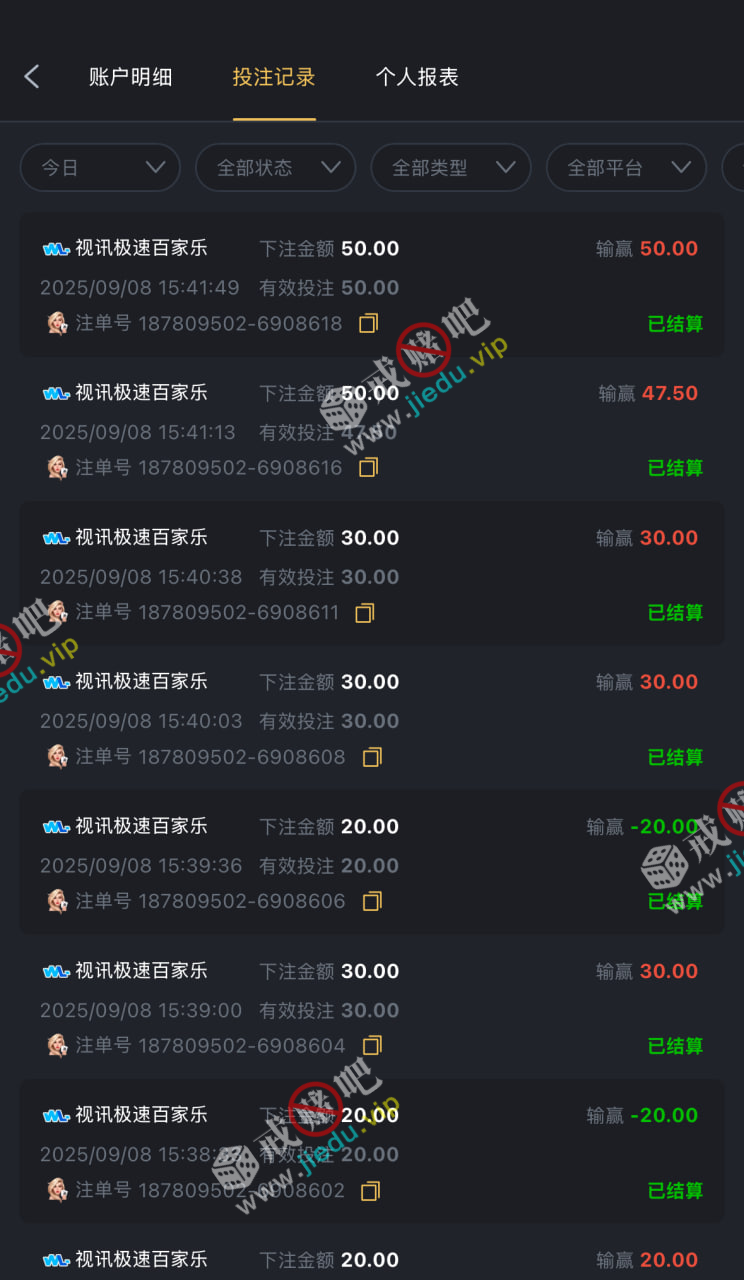Select the 投注记录 tab
This screenshot has width=744, height=1280.
click(x=274, y=77)
